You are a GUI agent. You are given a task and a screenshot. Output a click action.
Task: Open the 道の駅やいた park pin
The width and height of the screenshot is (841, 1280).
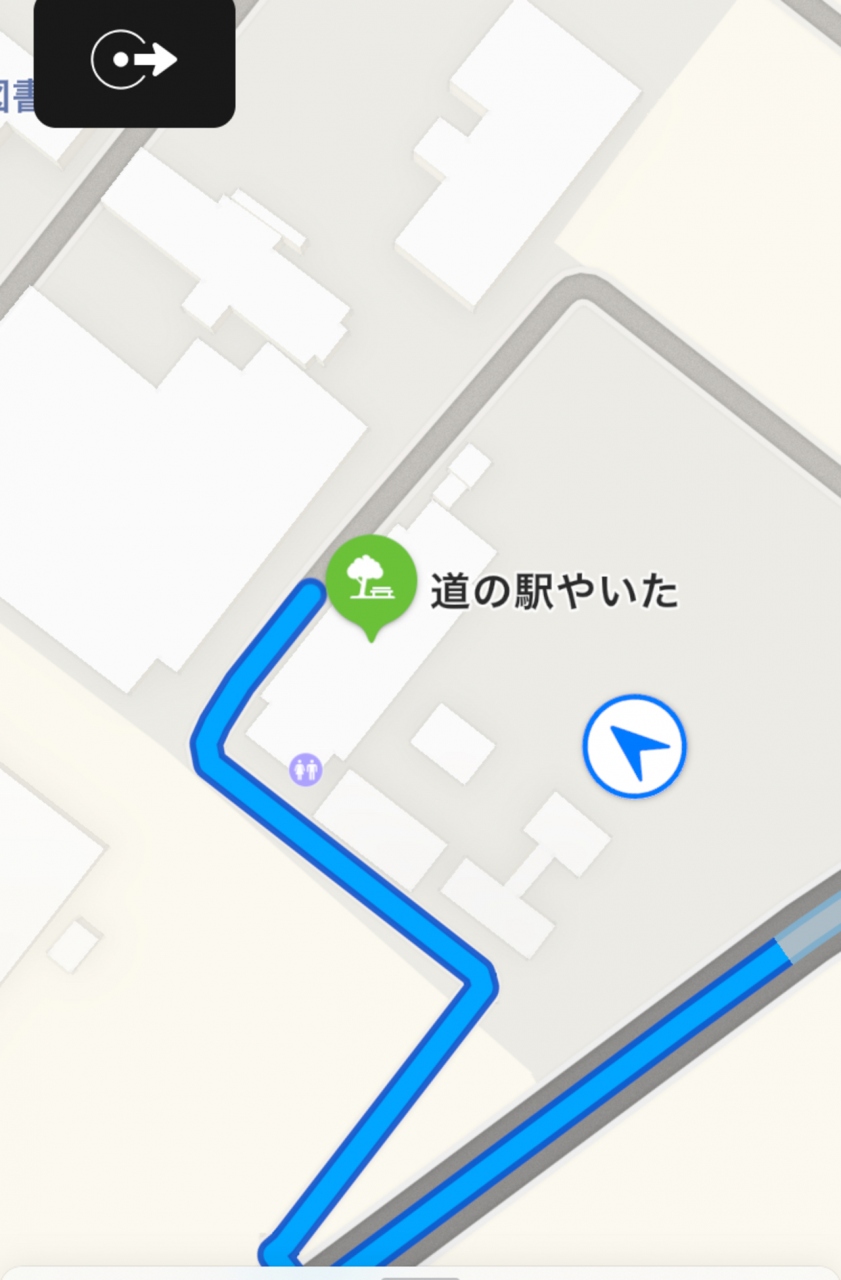tap(371, 580)
